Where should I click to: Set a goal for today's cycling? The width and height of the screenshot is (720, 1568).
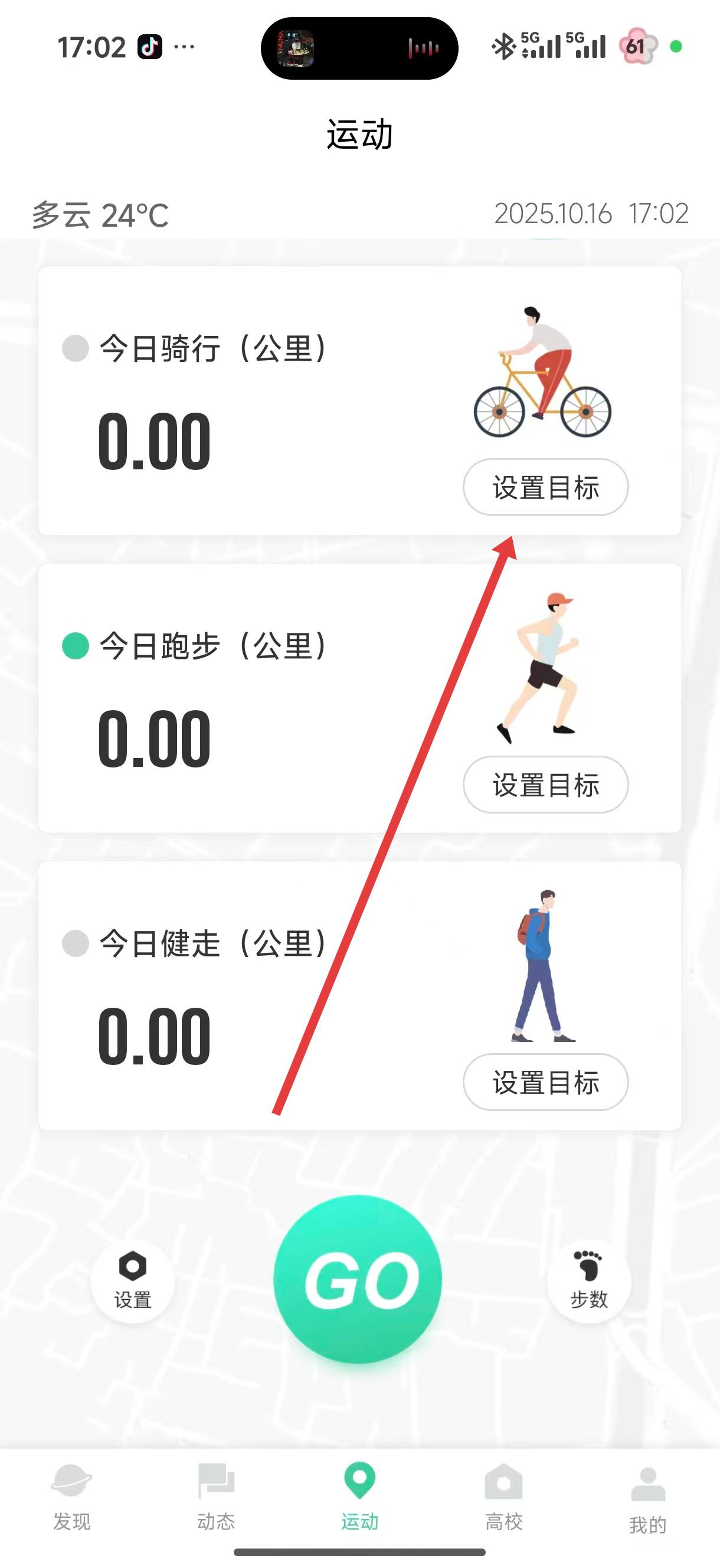[545, 488]
